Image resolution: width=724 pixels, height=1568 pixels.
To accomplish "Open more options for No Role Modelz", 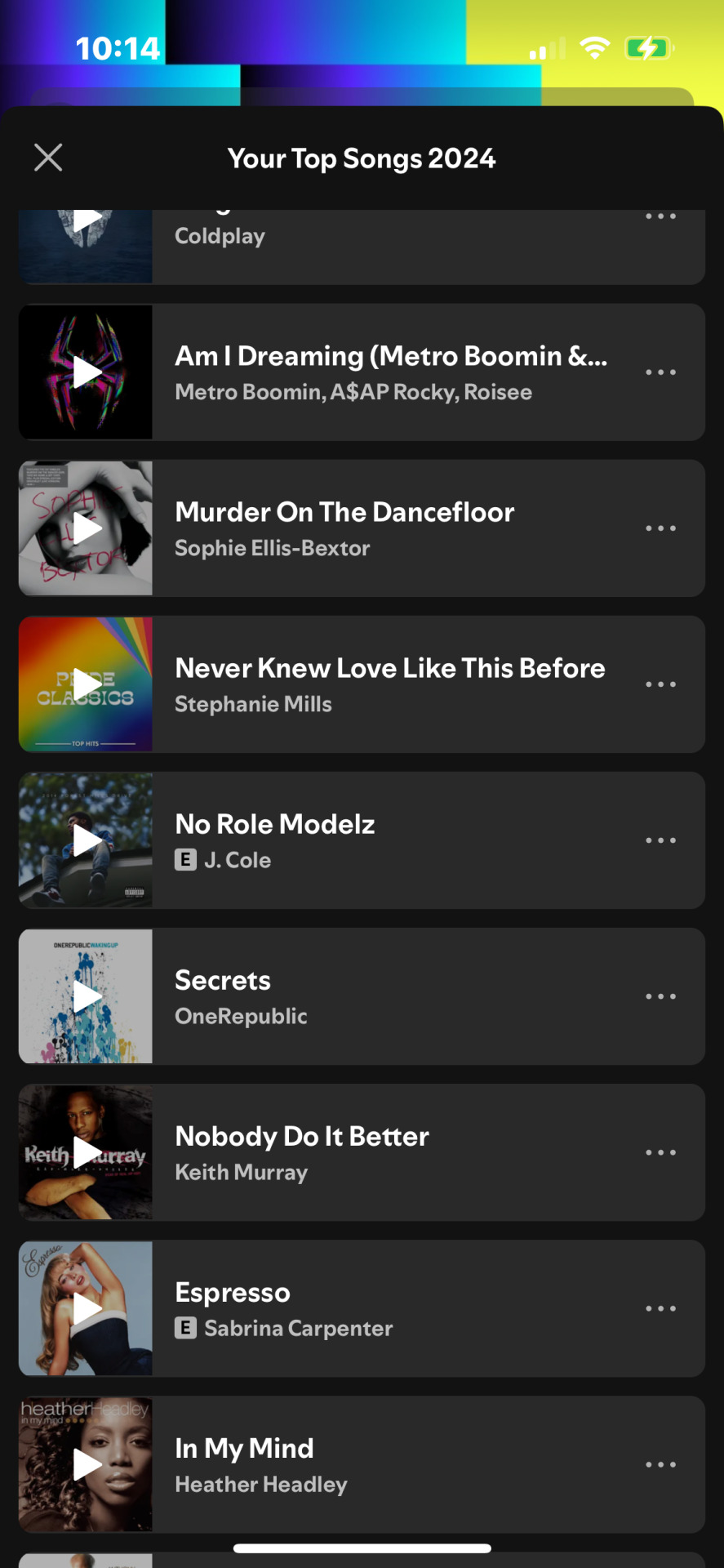I will pyautogui.click(x=660, y=840).
